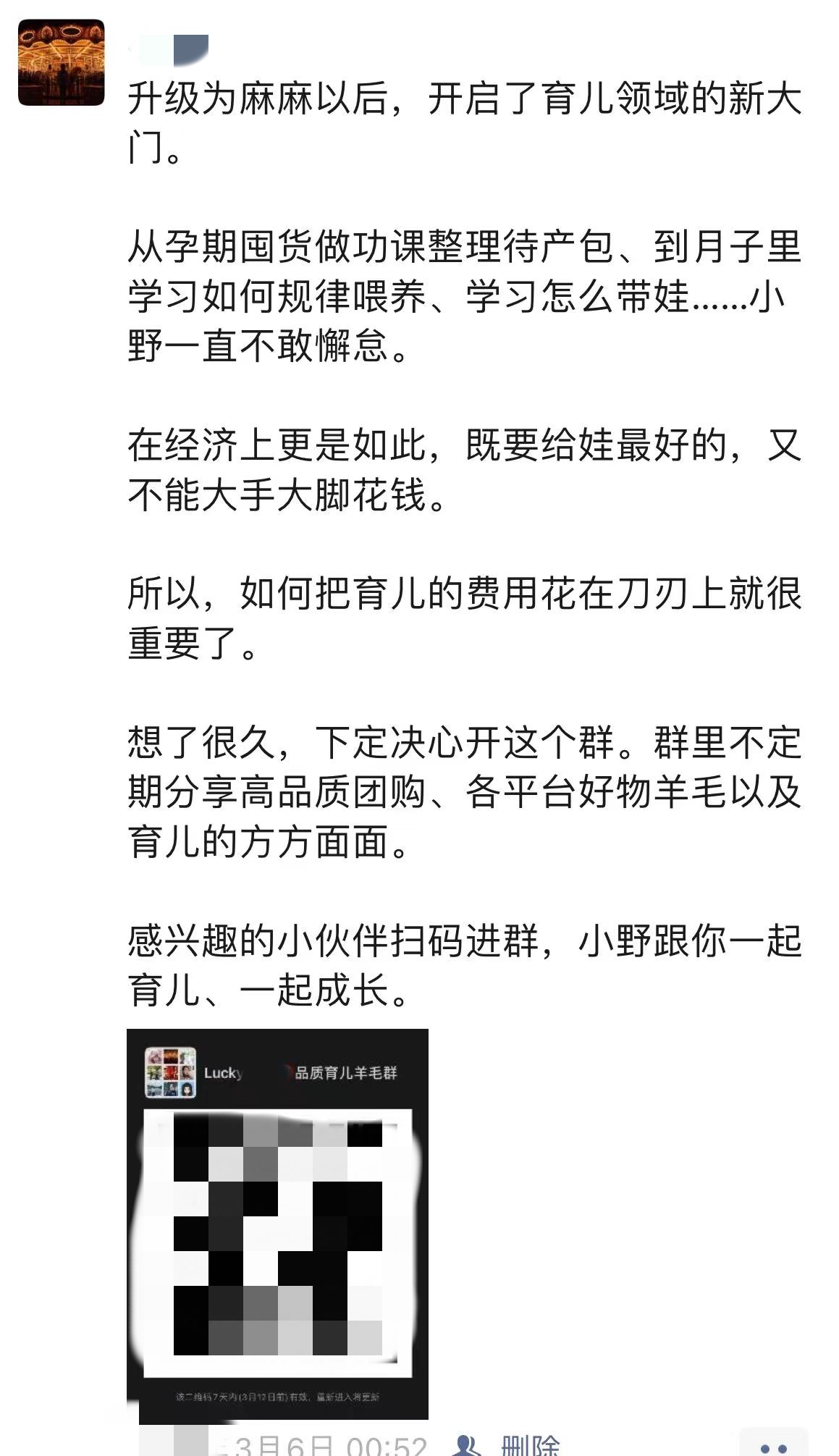Viewport: 839px width, 1456px height.
Task: Open the poster's profile avatar
Action: tap(61, 62)
